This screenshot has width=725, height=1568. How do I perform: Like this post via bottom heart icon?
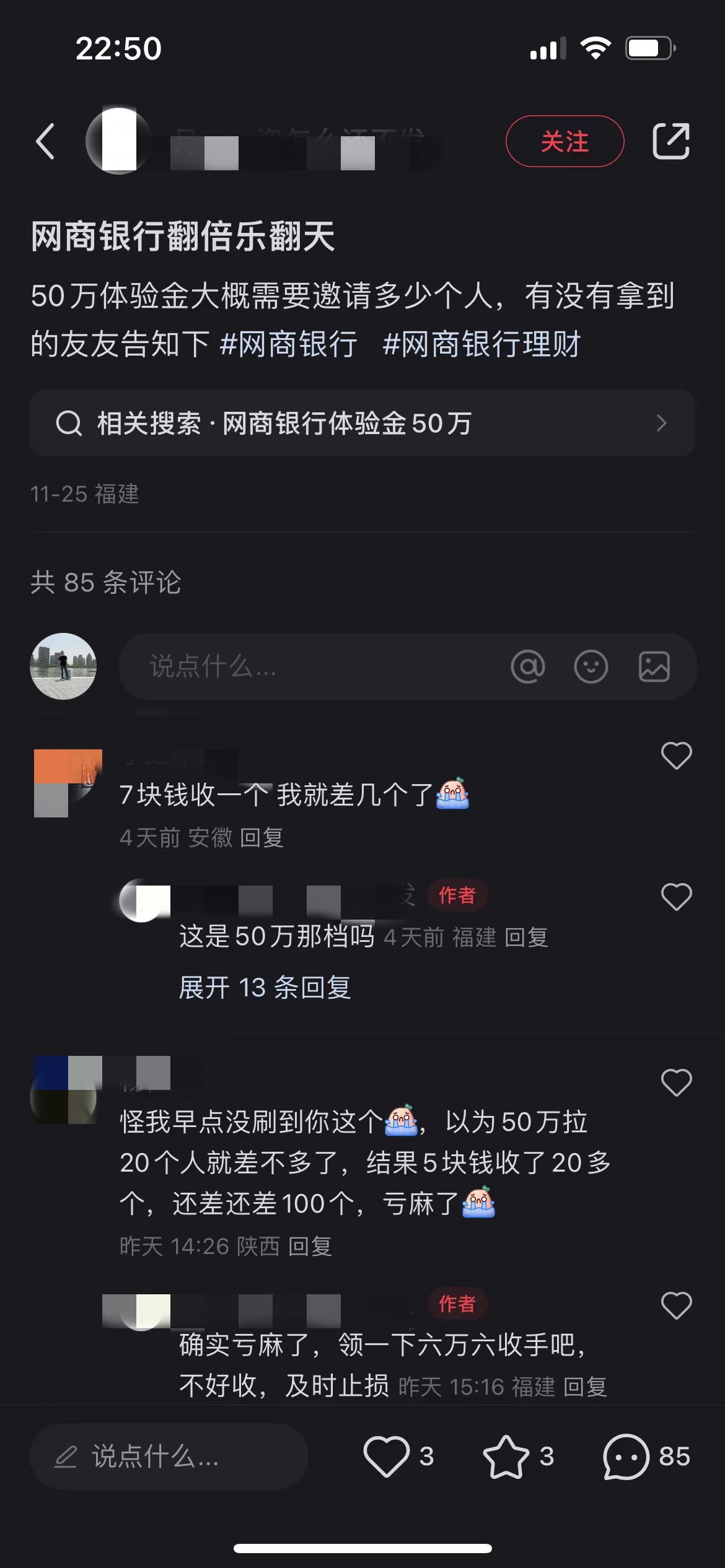(x=387, y=1457)
